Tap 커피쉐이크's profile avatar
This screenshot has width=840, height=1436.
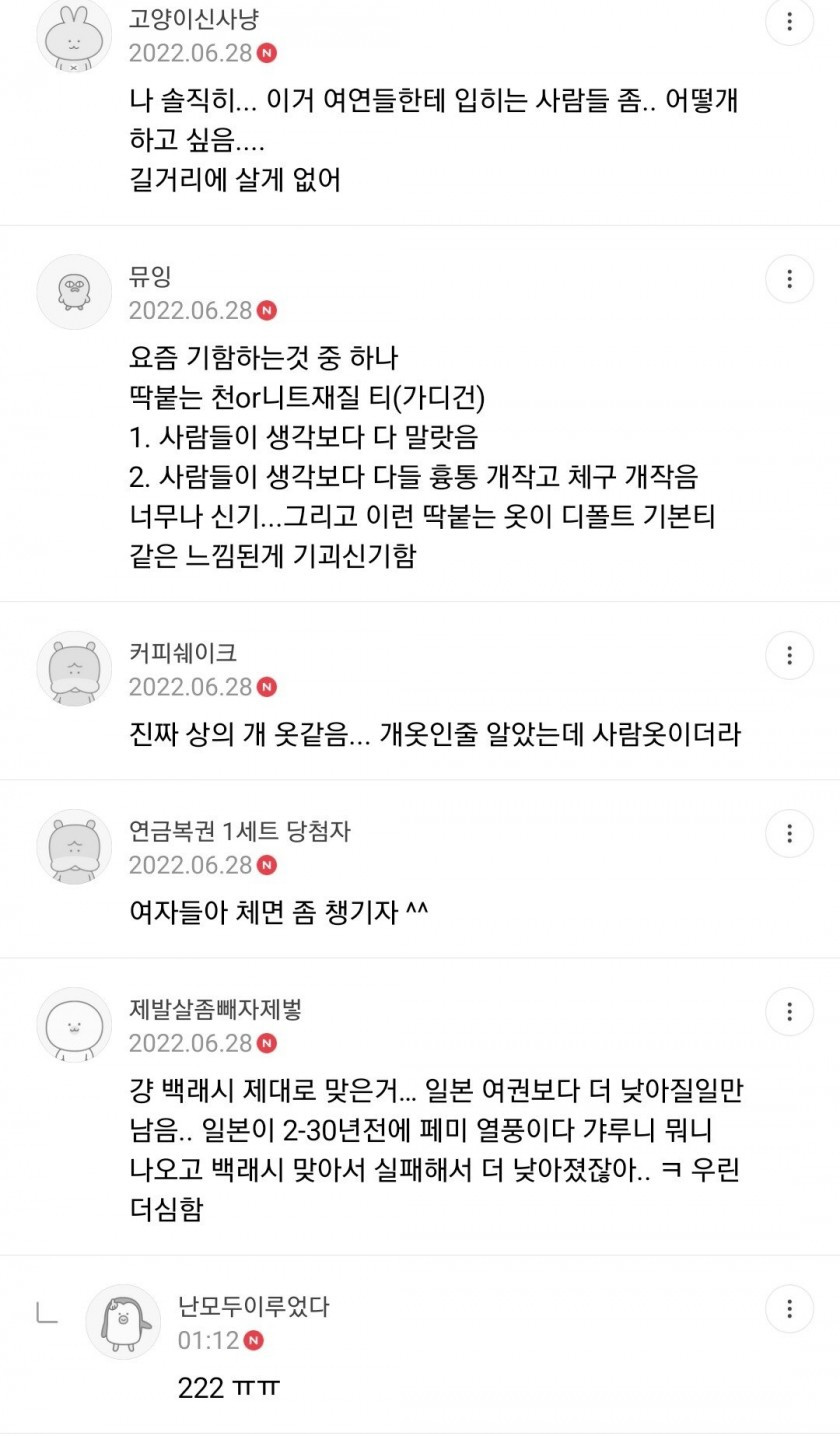(74, 668)
